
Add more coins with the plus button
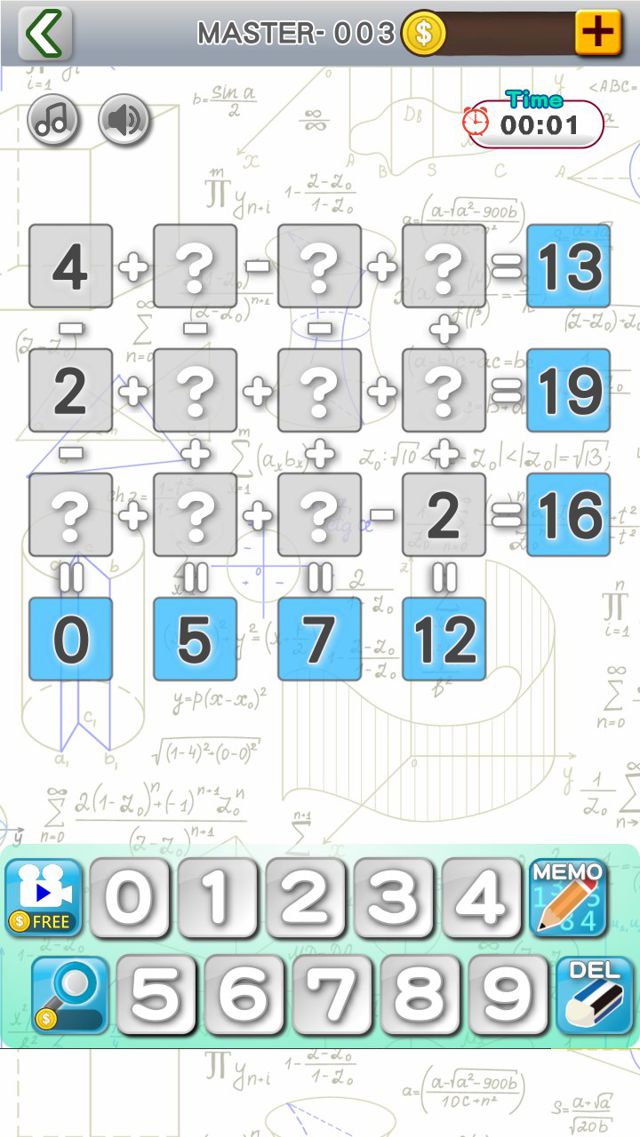coord(598,33)
